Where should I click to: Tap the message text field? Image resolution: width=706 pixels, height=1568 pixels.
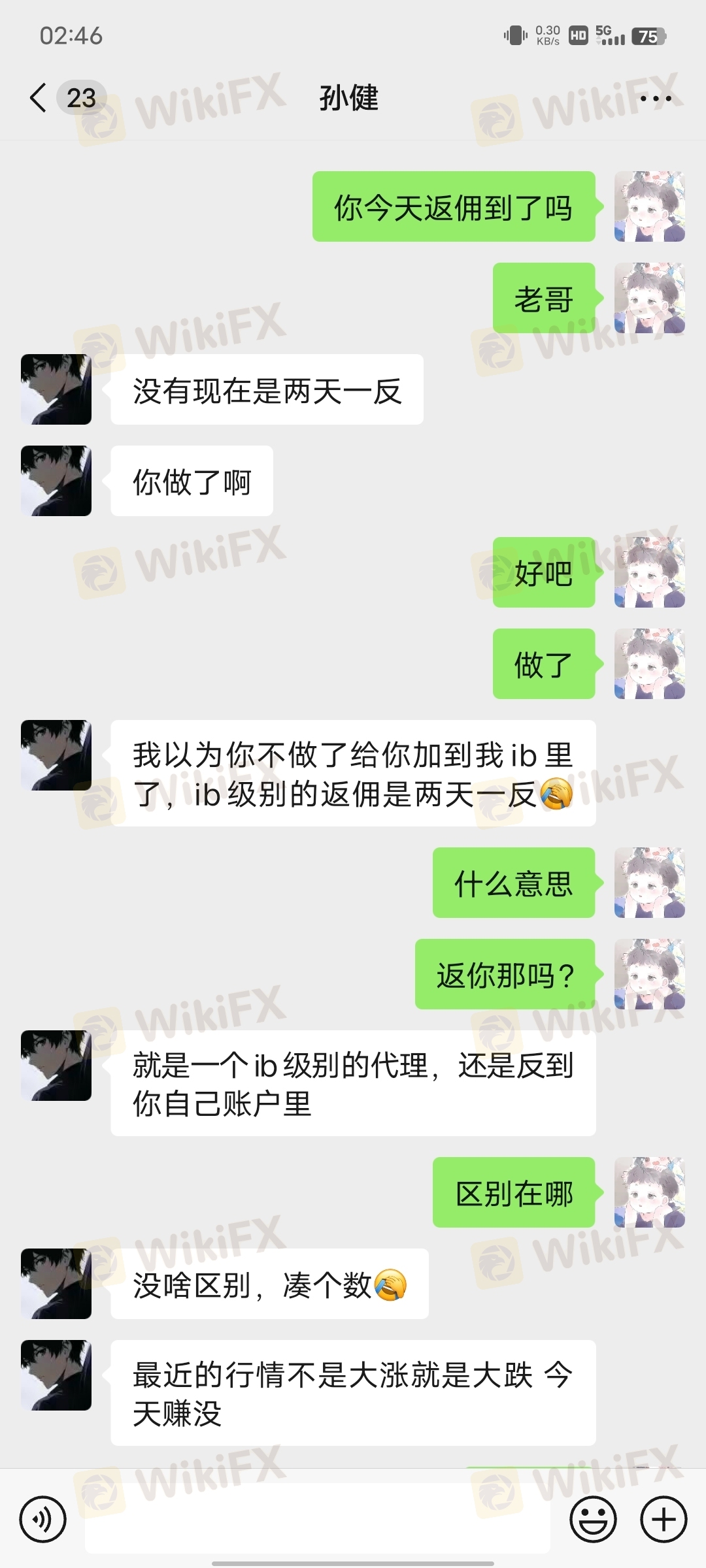[x=317, y=1519]
